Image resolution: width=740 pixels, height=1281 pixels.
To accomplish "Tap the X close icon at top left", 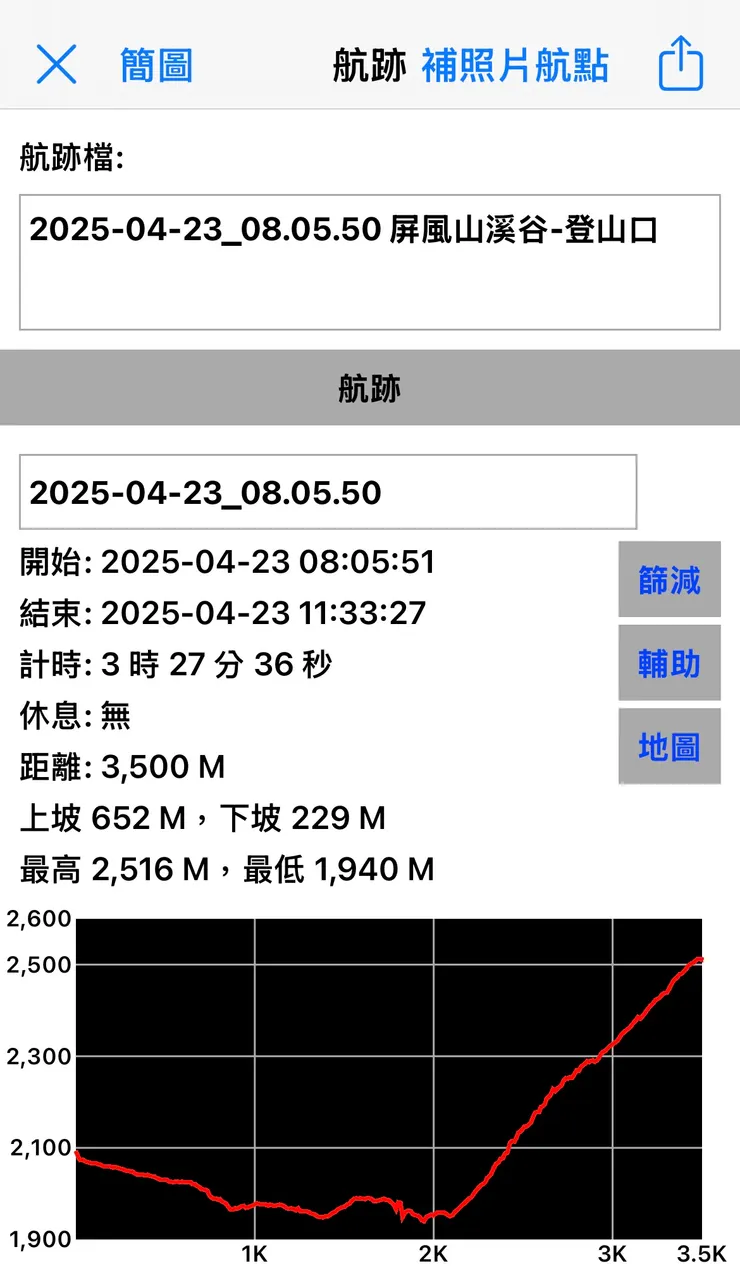I will 57,66.
